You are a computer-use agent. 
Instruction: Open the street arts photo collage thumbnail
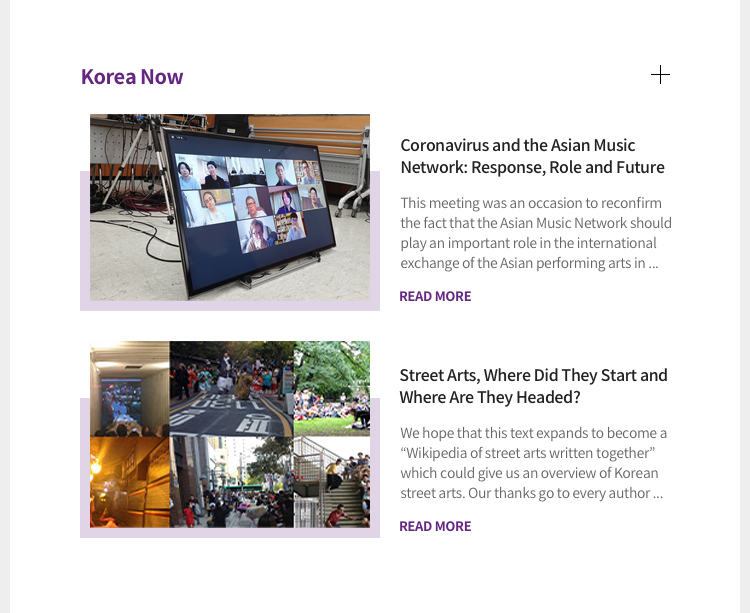[230, 435]
